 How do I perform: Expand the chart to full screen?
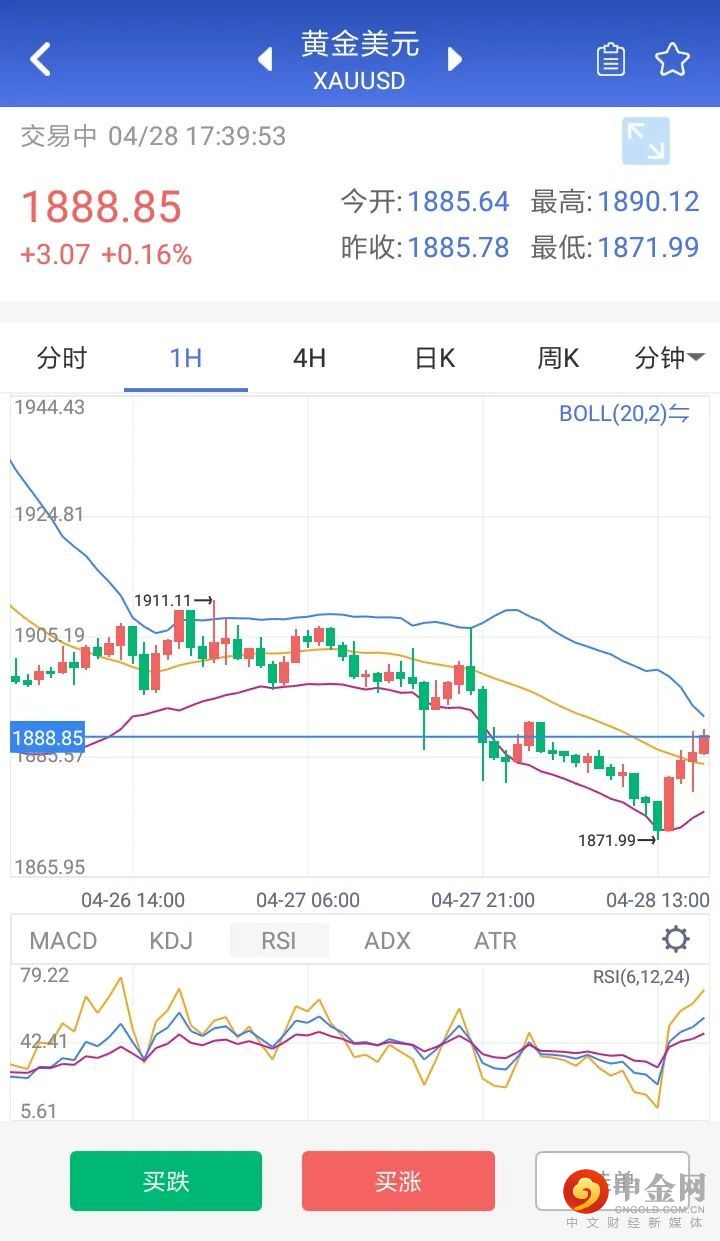pos(645,141)
